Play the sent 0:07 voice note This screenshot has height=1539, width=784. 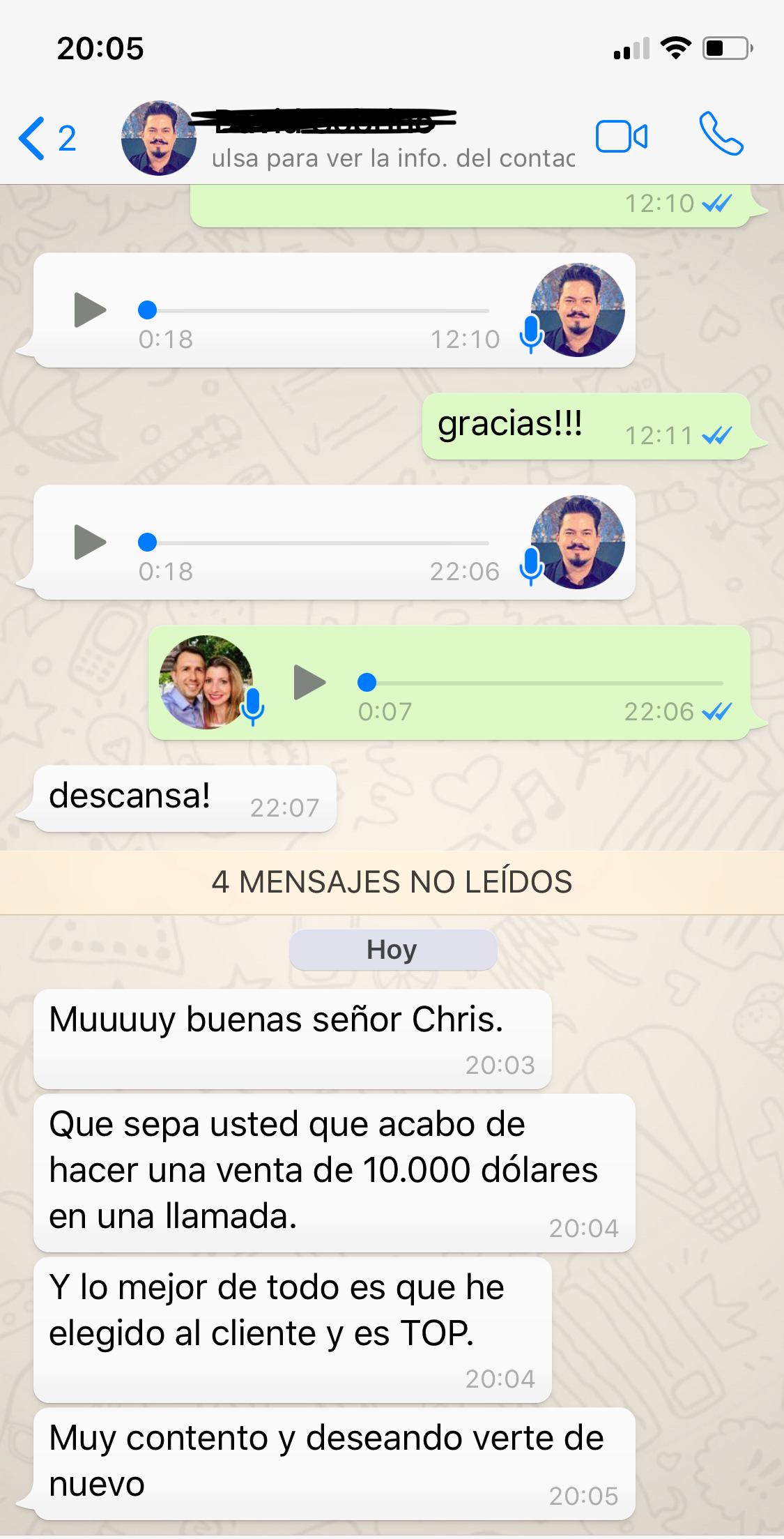pos(309,683)
